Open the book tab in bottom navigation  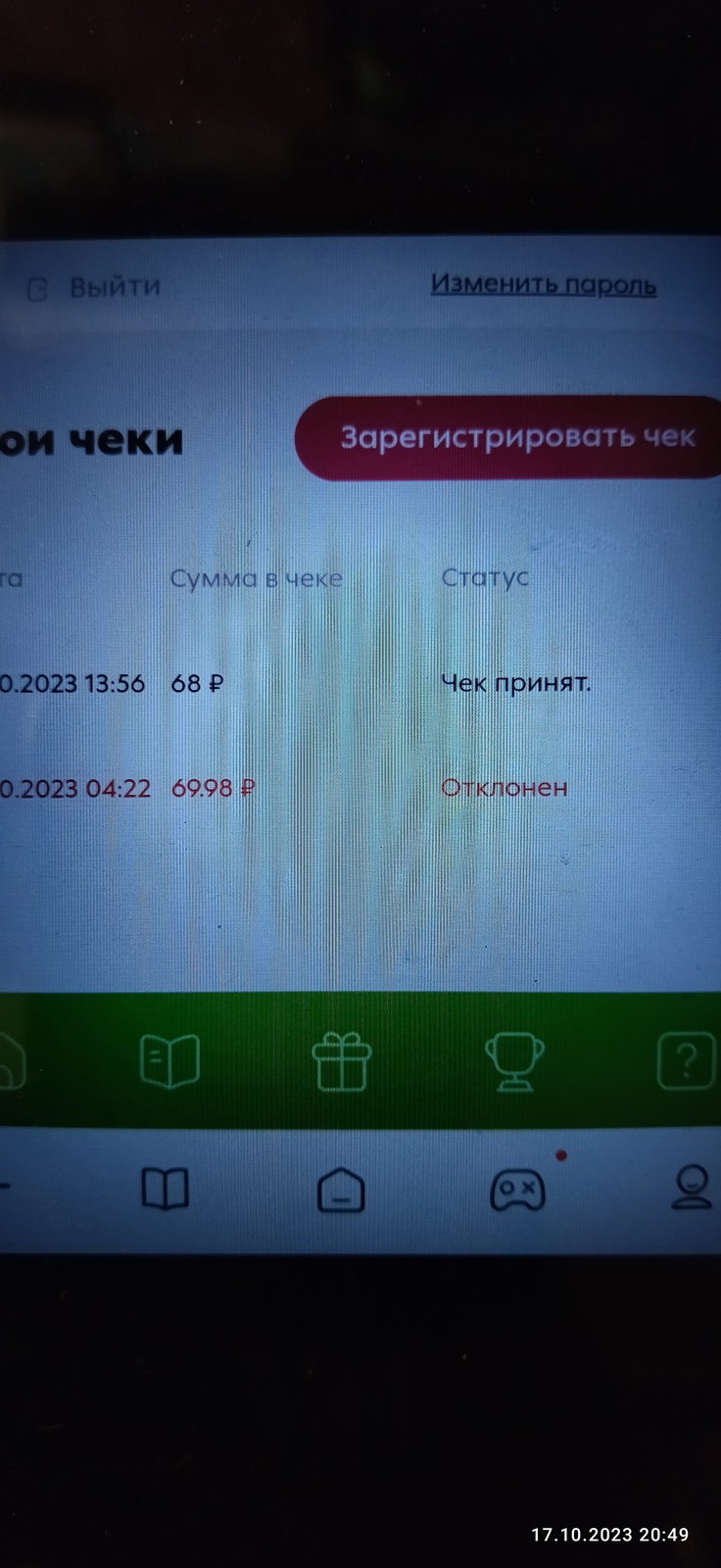[x=165, y=1189]
